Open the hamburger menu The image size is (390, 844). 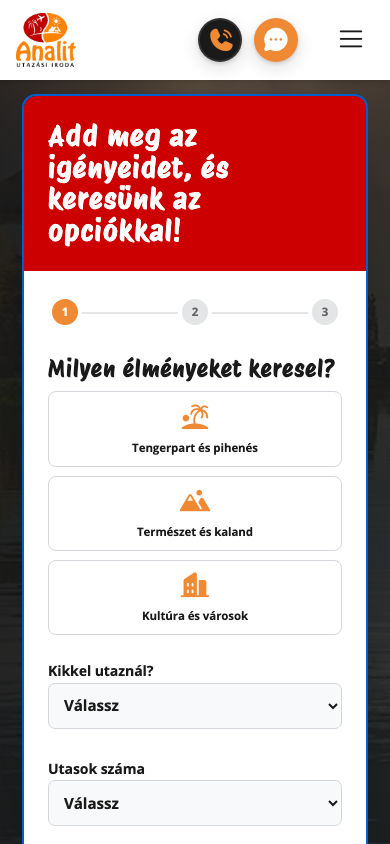tap(351, 39)
